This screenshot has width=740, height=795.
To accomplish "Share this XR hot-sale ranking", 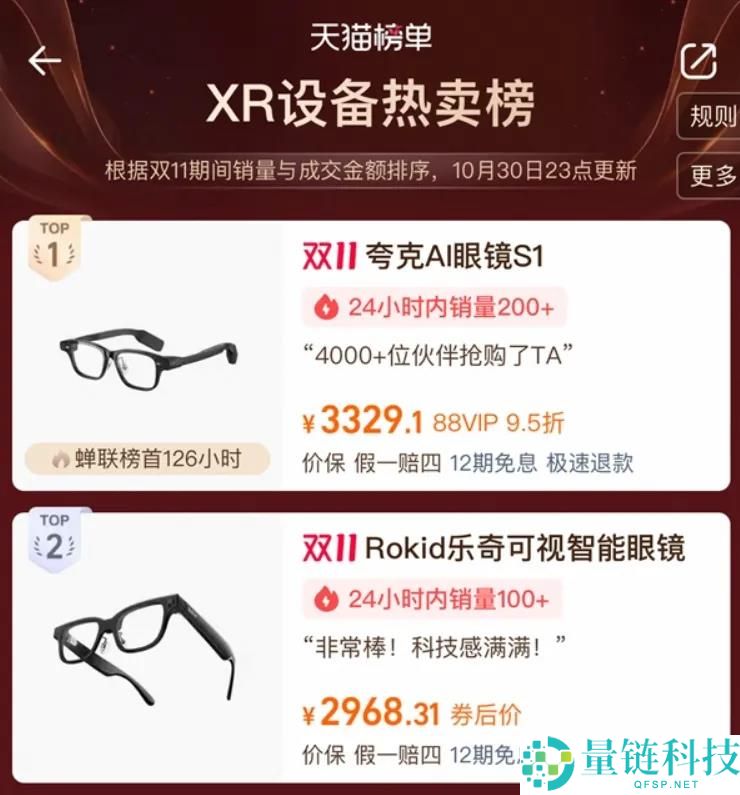I will (x=699, y=60).
